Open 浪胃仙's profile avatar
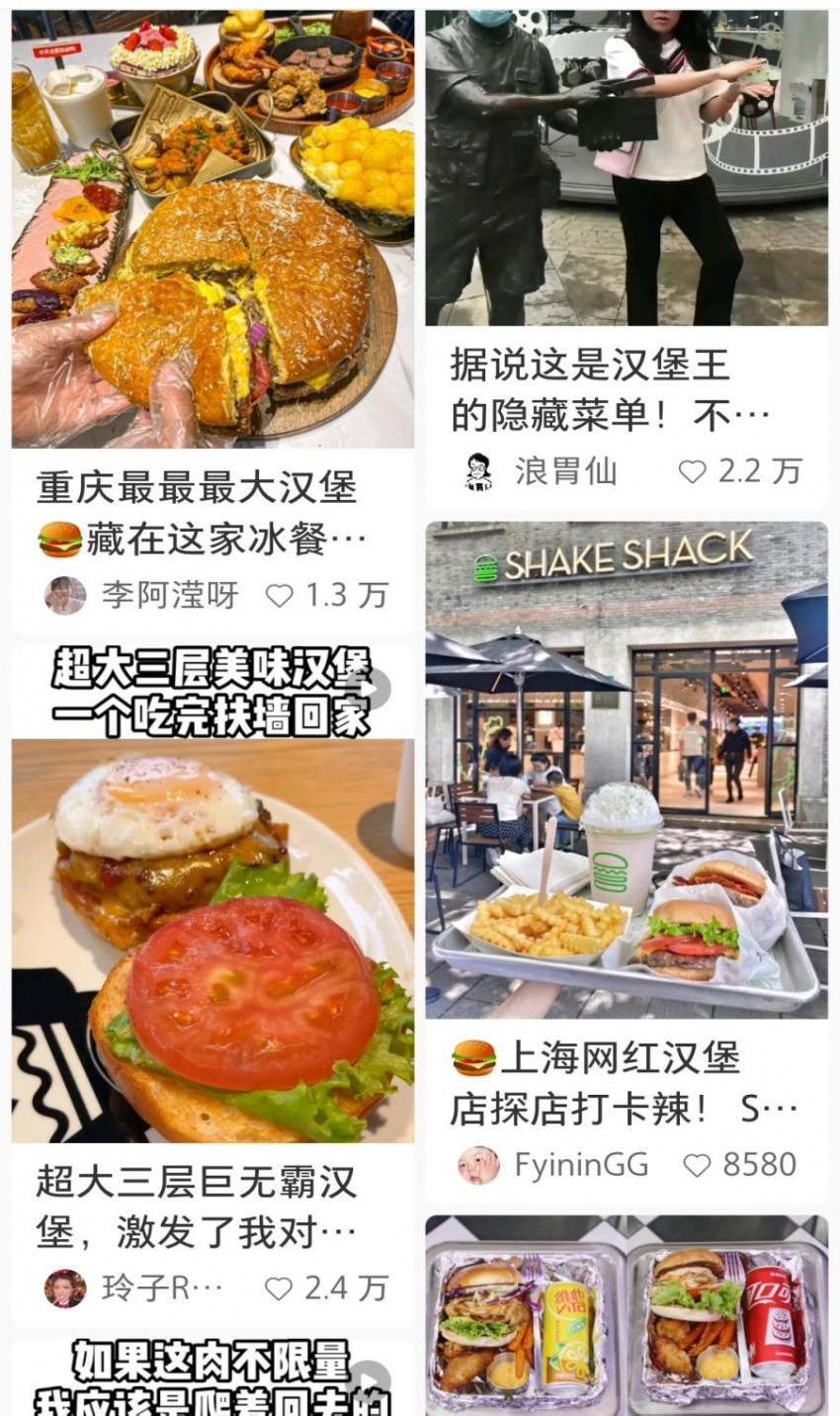Screen dimensions: 840x1416 point(478,472)
